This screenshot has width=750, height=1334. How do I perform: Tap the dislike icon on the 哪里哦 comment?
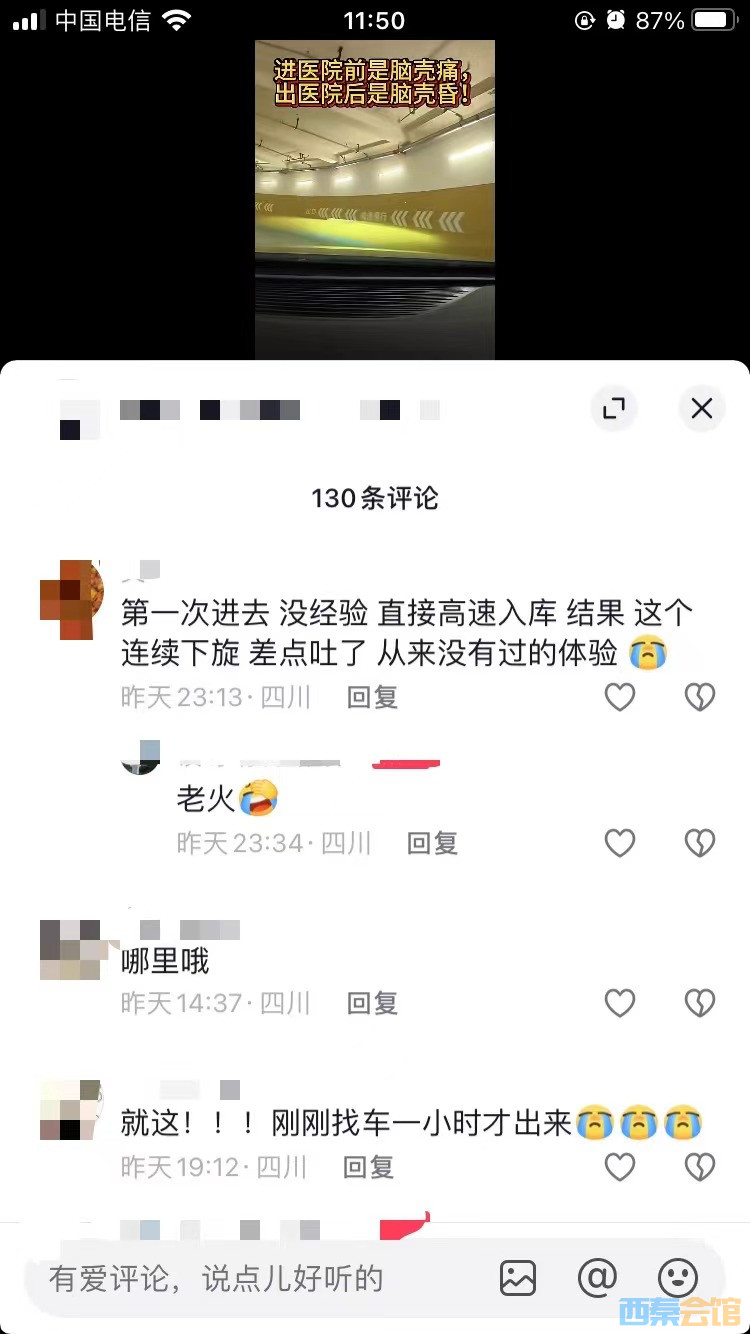tap(700, 1003)
